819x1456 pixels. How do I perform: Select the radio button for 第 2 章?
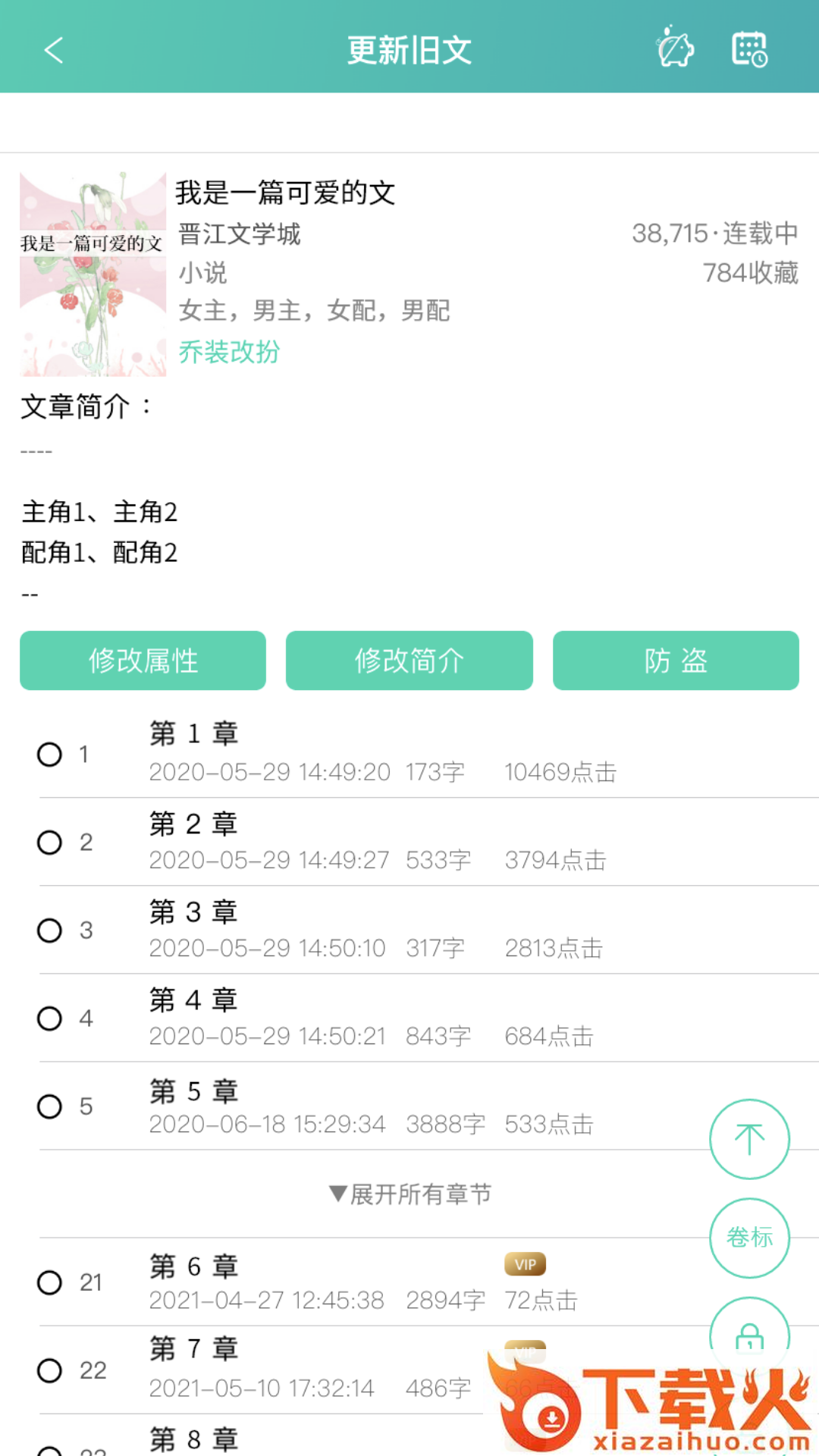click(50, 843)
